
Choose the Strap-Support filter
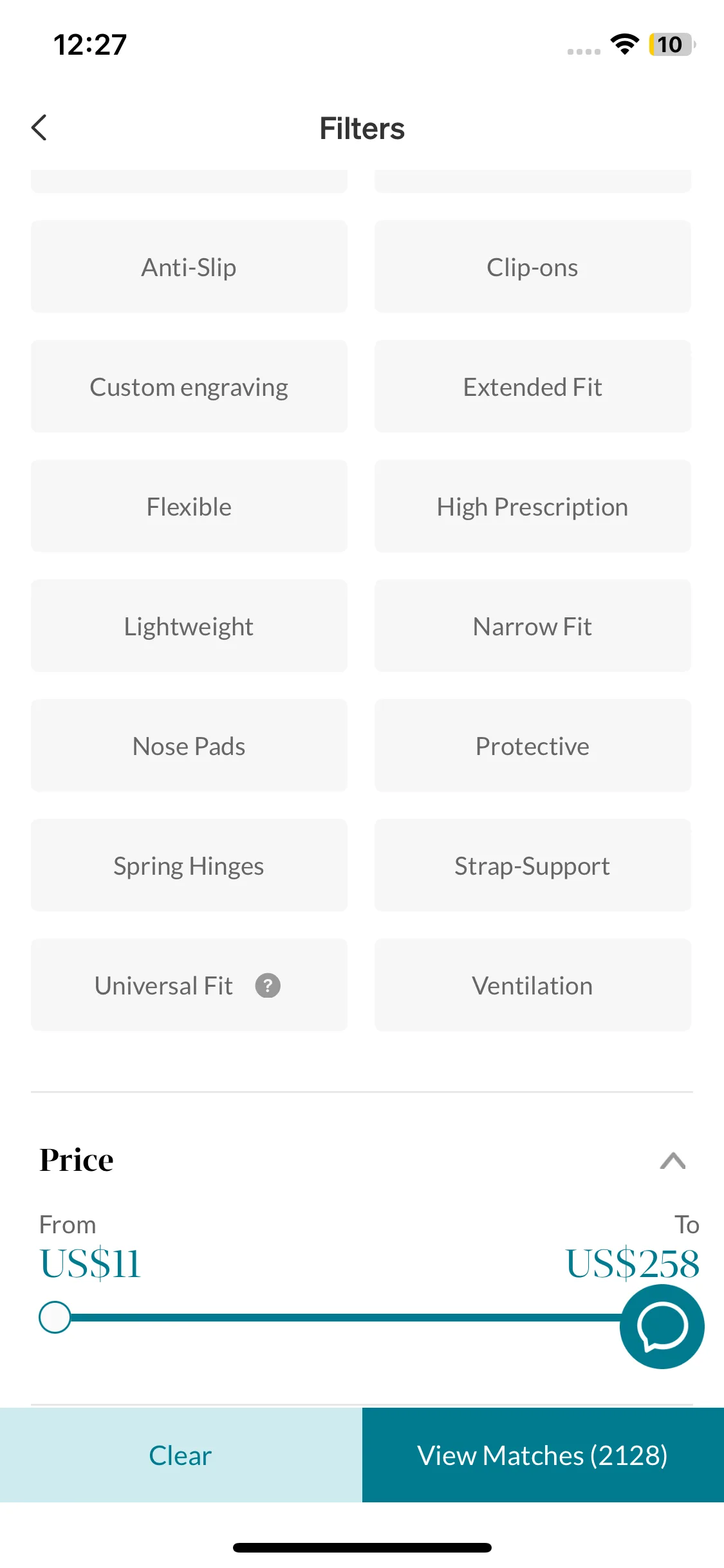point(532,866)
